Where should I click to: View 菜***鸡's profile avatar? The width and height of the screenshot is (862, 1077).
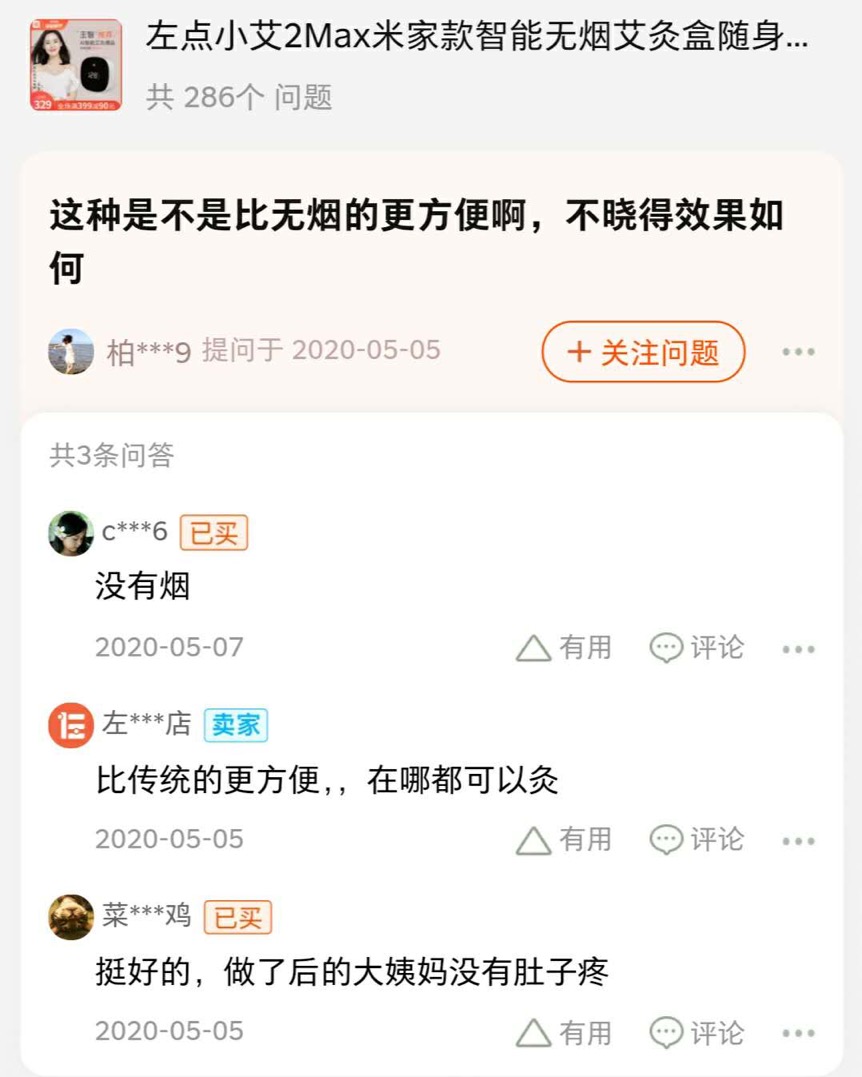71,917
